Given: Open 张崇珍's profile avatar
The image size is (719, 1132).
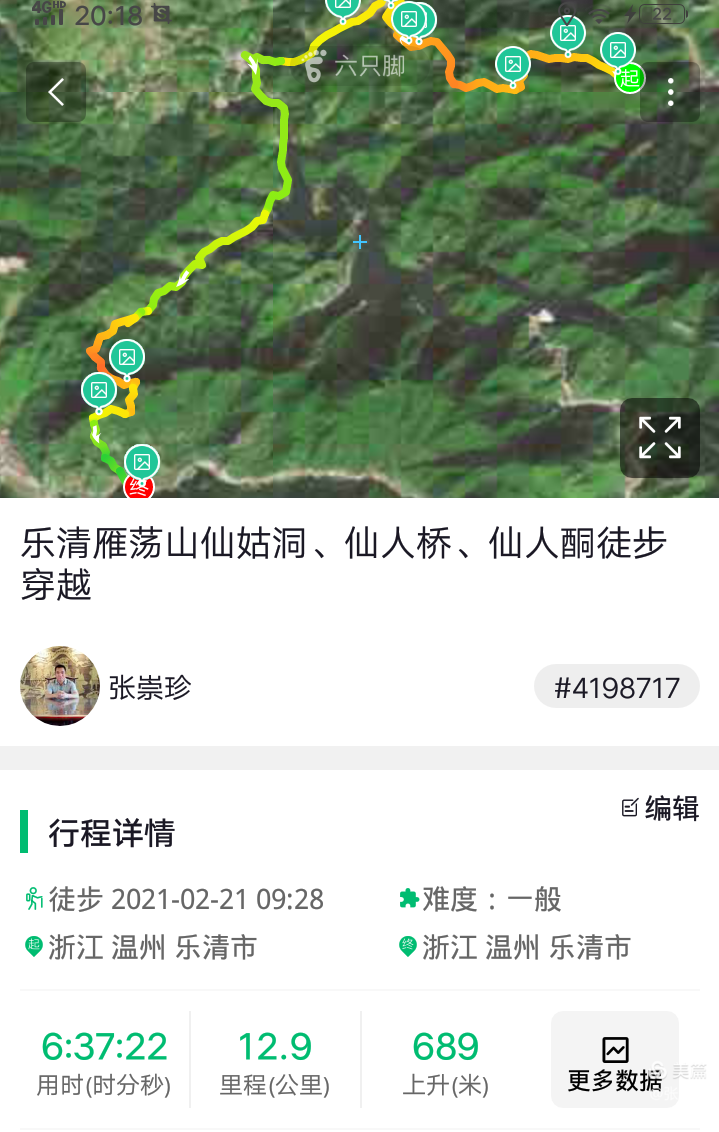Looking at the screenshot, I should pos(60,686).
